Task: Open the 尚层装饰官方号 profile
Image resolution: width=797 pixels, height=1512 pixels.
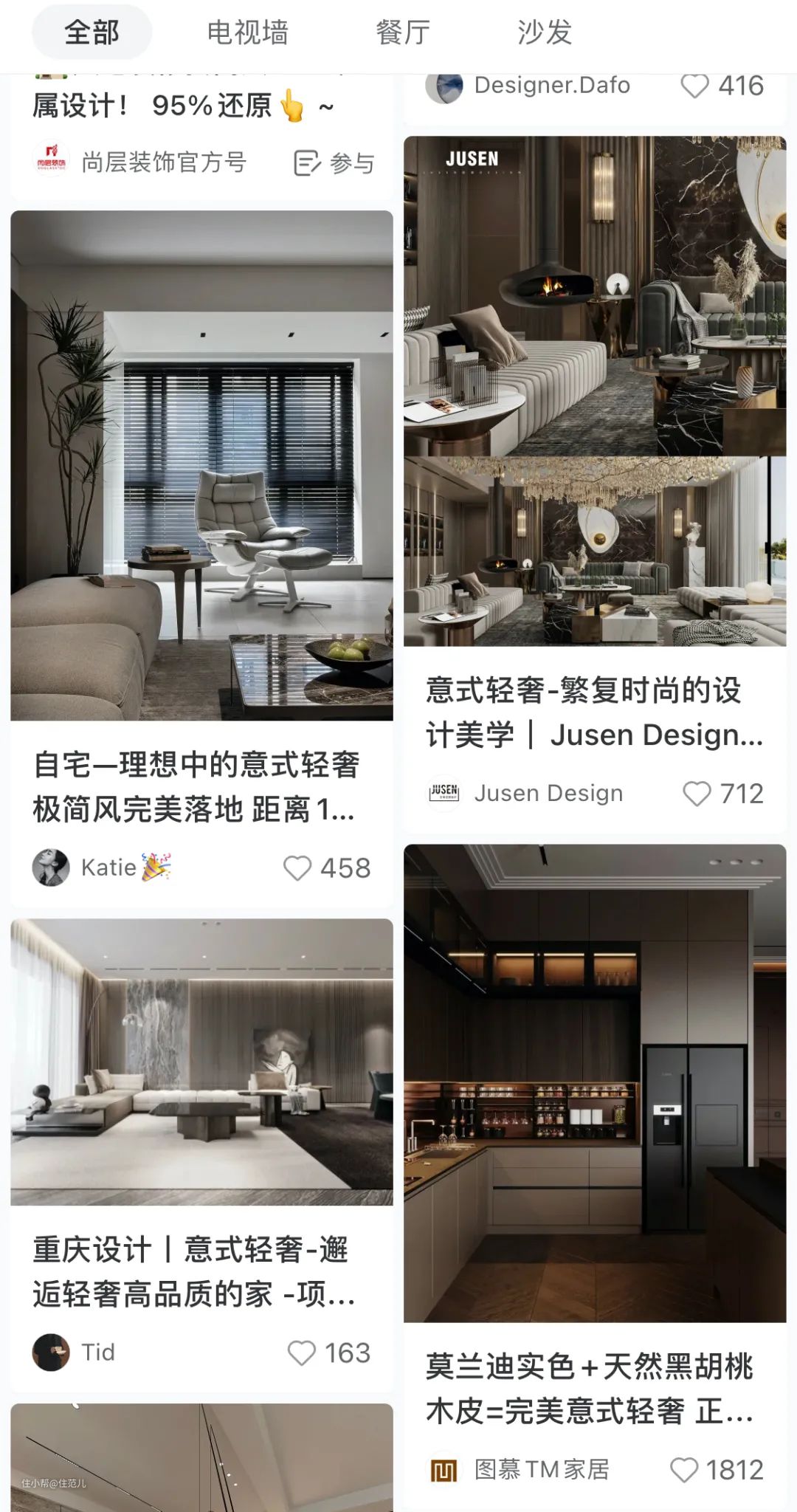Action: click(52, 162)
